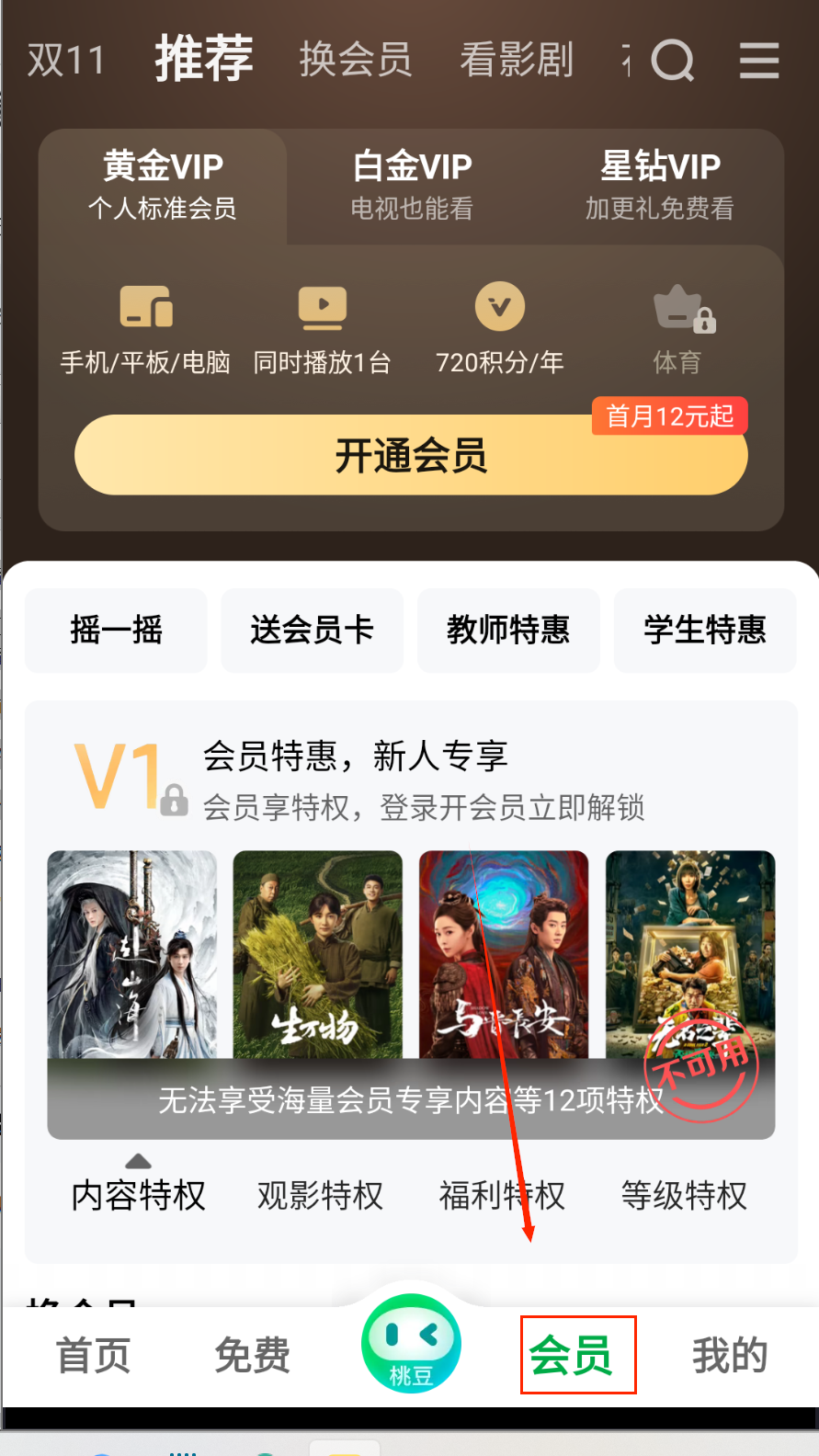Image resolution: width=819 pixels, height=1456 pixels.
Task: Go to the 我的 tab
Action: pyautogui.click(x=730, y=1355)
